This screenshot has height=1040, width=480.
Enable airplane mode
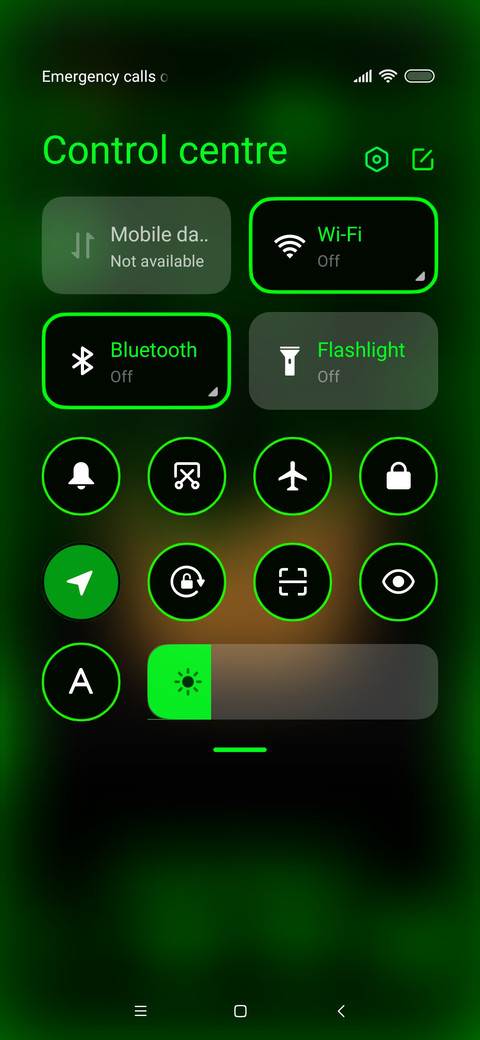tap(292, 476)
